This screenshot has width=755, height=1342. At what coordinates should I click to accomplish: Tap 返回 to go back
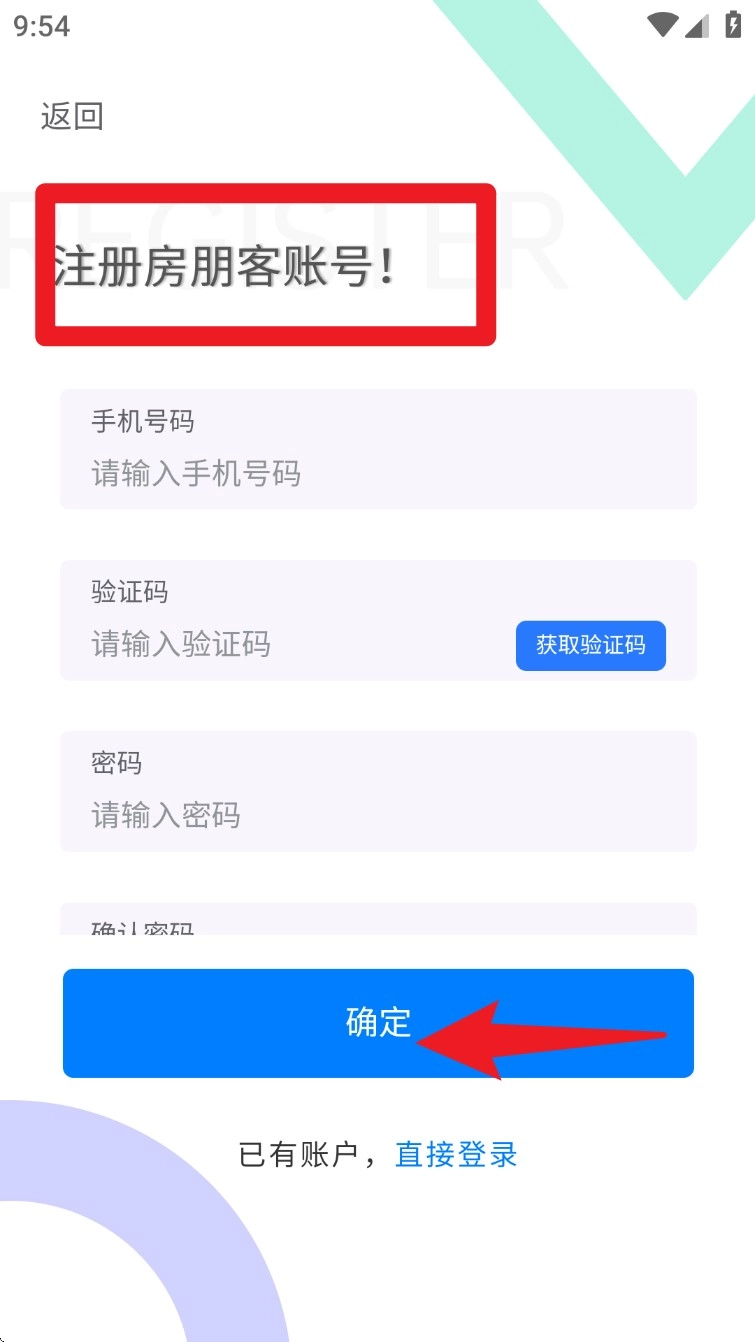72,116
